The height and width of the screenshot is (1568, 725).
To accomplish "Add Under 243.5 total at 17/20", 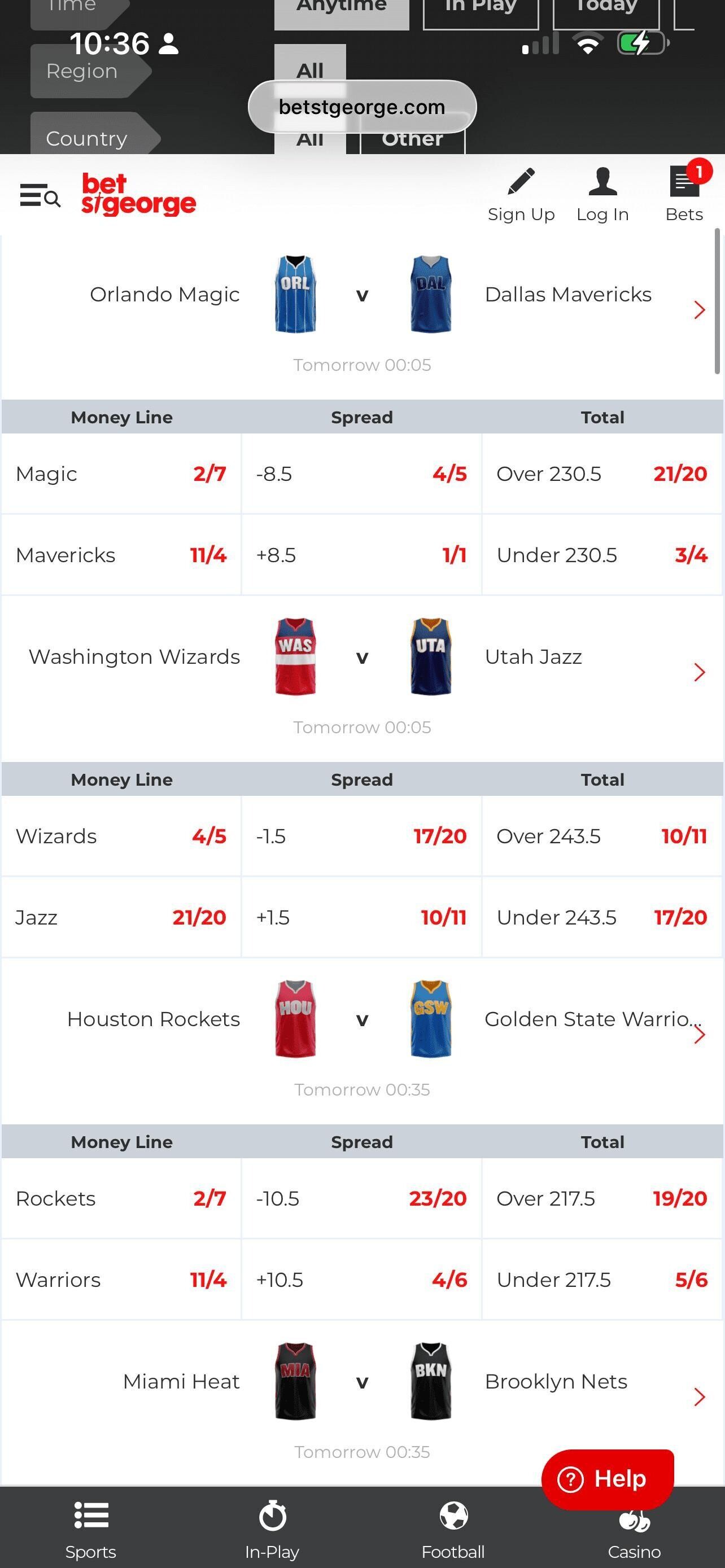I will pos(601,917).
